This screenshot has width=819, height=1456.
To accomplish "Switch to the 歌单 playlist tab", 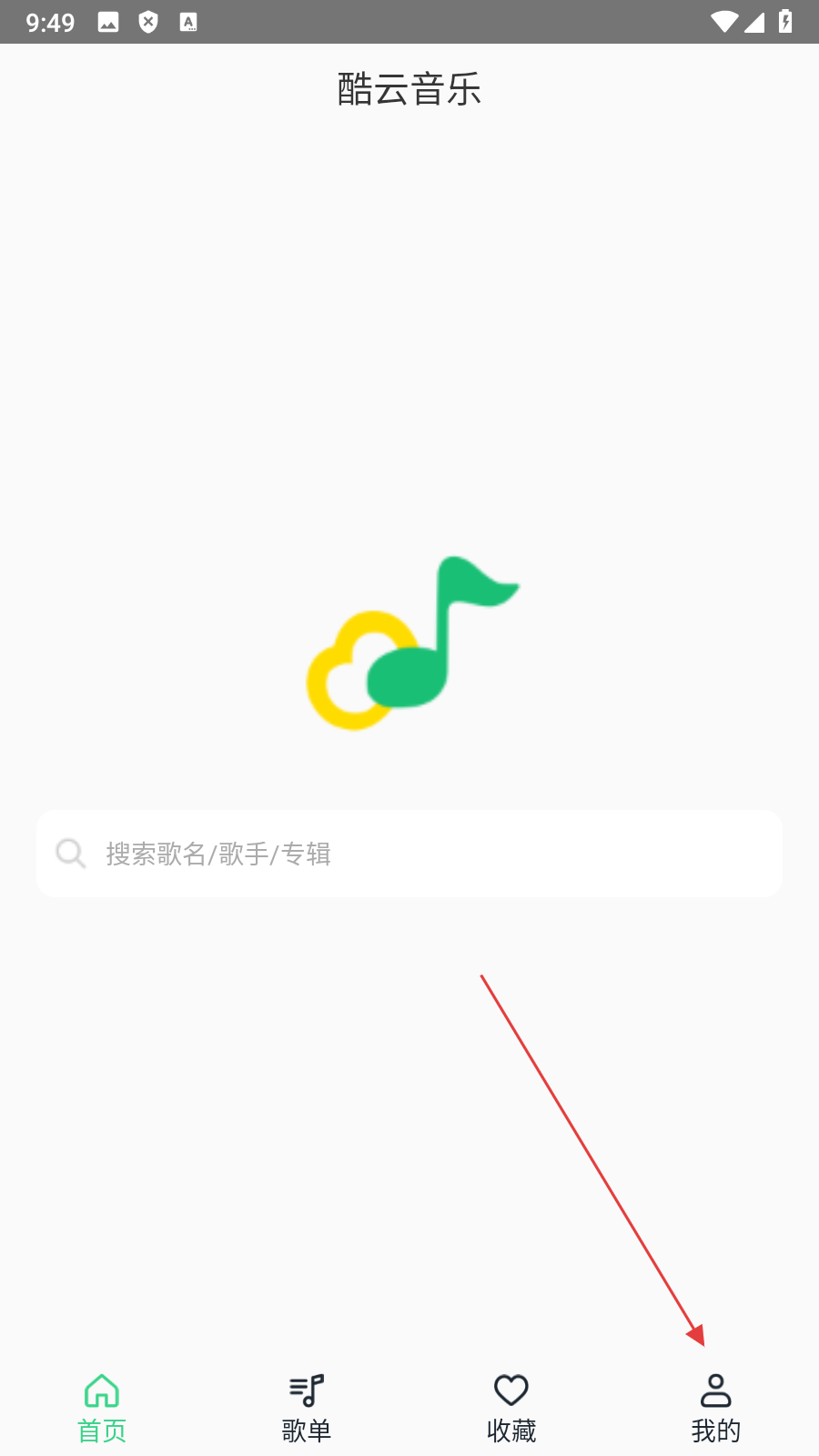I will [307, 1408].
